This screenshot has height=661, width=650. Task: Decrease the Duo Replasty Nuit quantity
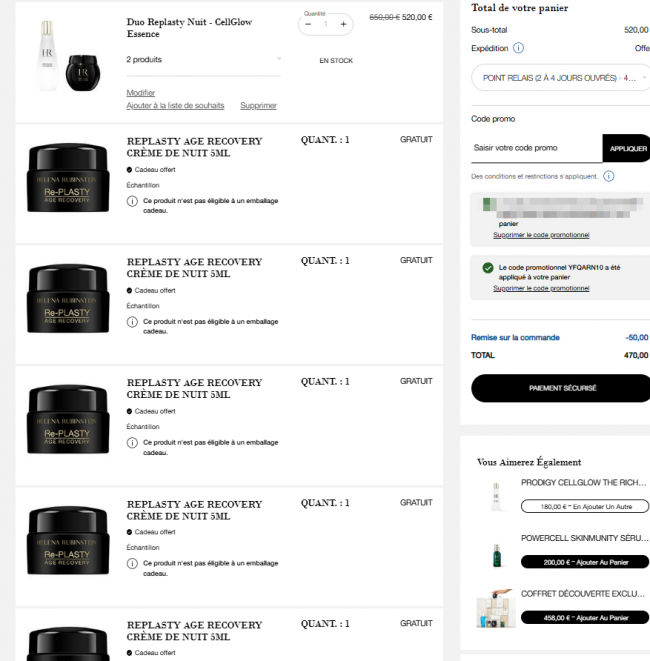308,23
